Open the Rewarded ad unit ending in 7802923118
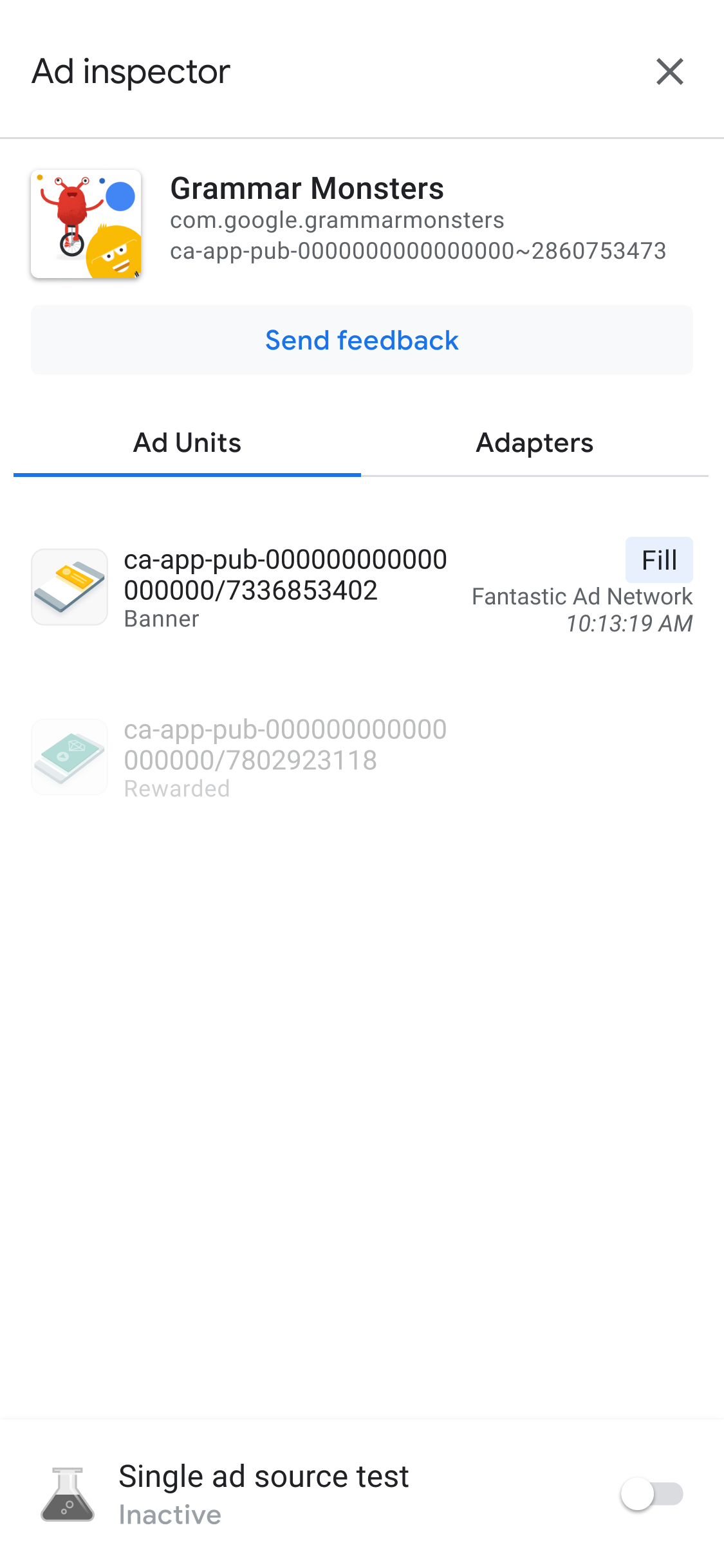Image resolution: width=724 pixels, height=1568 pixels. click(285, 758)
